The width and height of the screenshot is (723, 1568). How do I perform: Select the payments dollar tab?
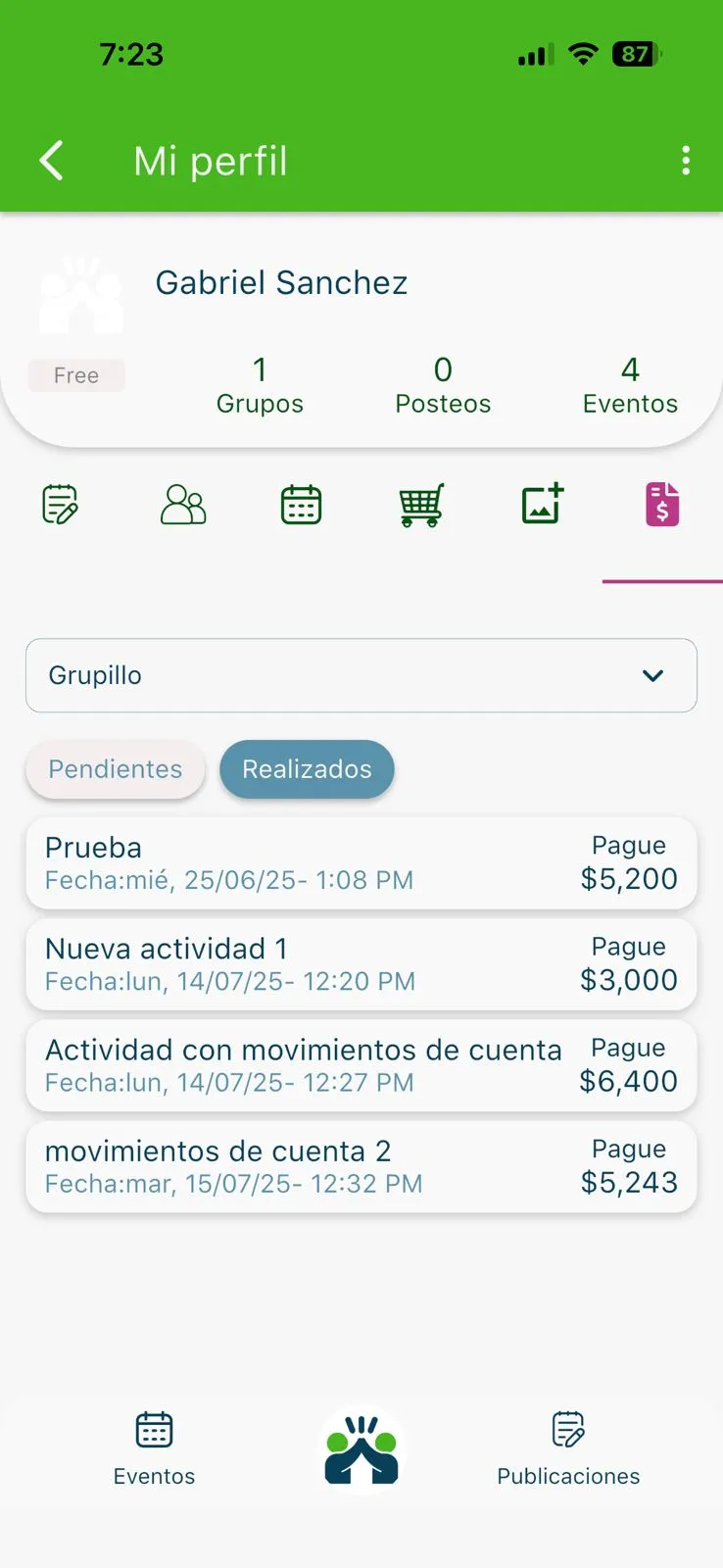[x=662, y=506]
